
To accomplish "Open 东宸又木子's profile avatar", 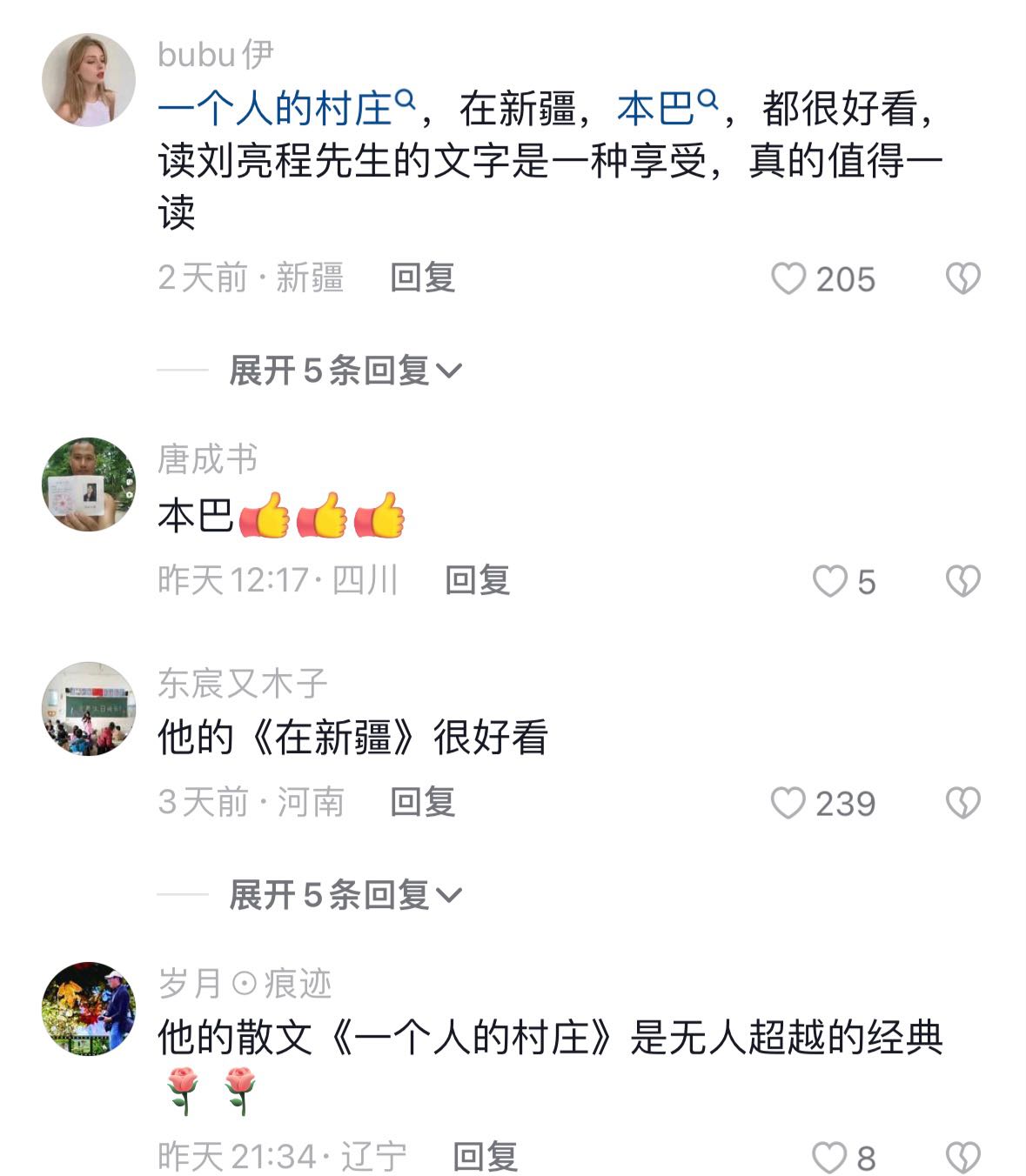I will point(89,709).
